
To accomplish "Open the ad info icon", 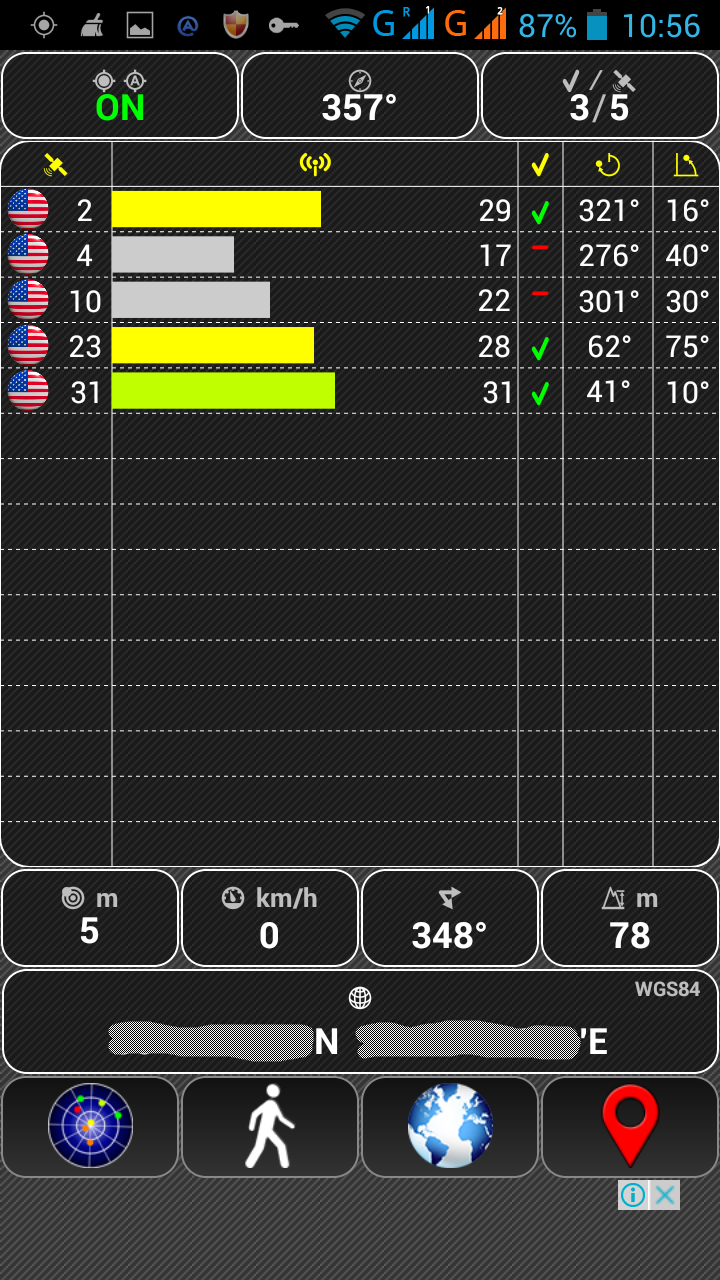I will [633, 1195].
